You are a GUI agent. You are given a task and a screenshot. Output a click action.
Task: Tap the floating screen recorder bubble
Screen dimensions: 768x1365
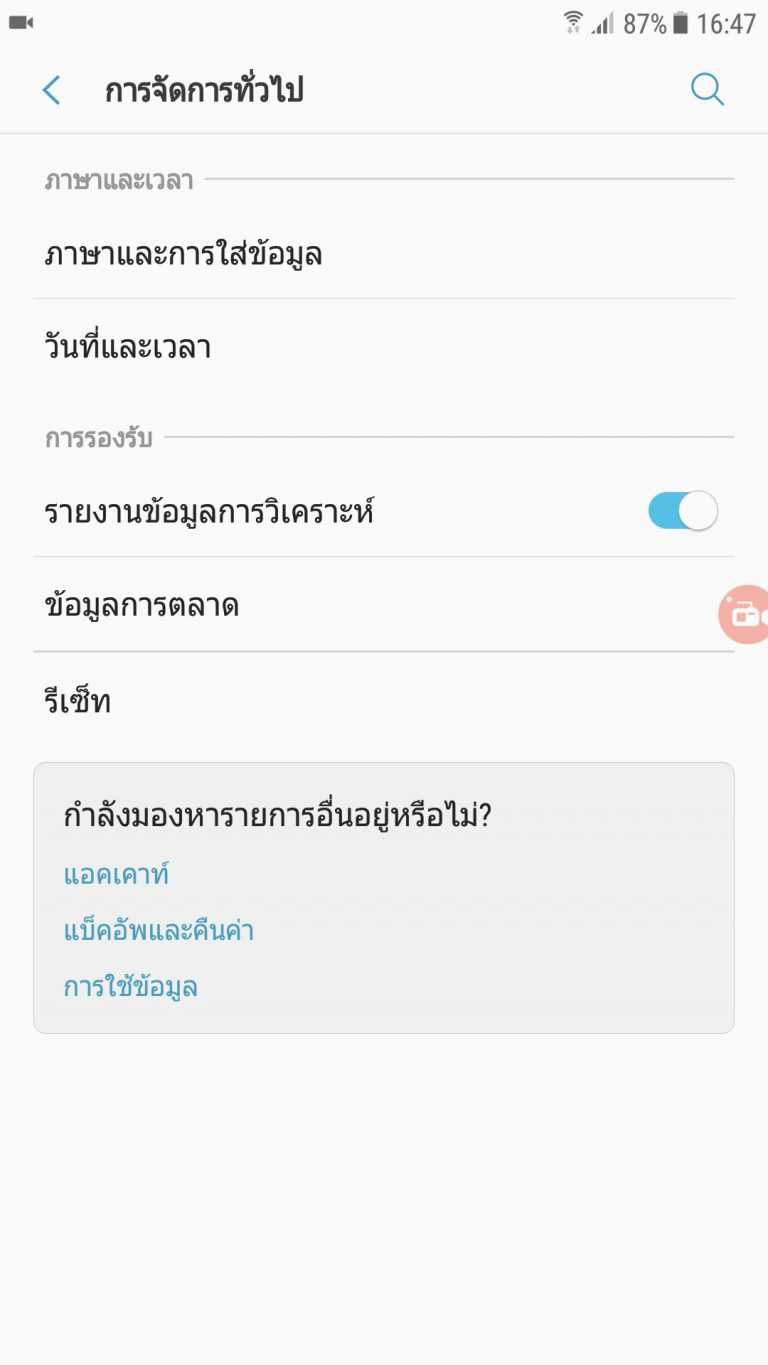click(x=745, y=614)
